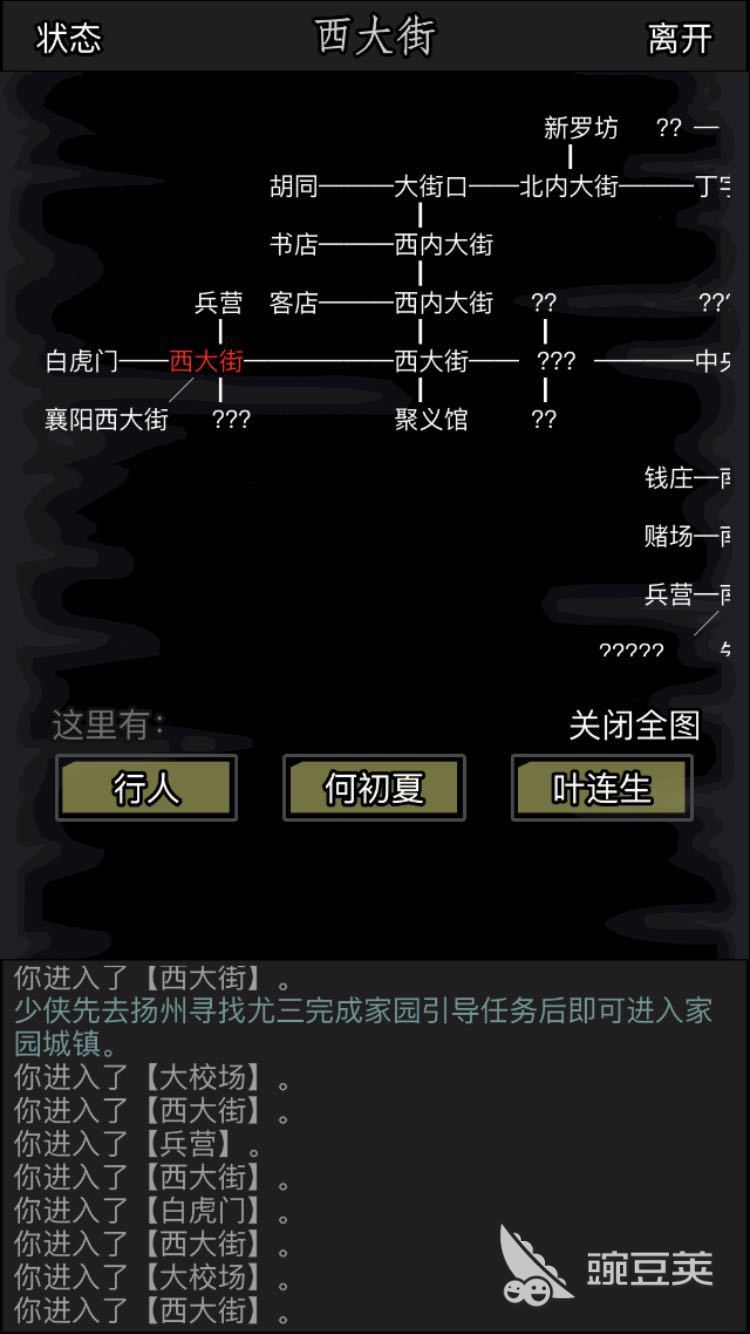750x1334 pixels.
Task: Go to 客店 on the map
Action: click(x=293, y=303)
